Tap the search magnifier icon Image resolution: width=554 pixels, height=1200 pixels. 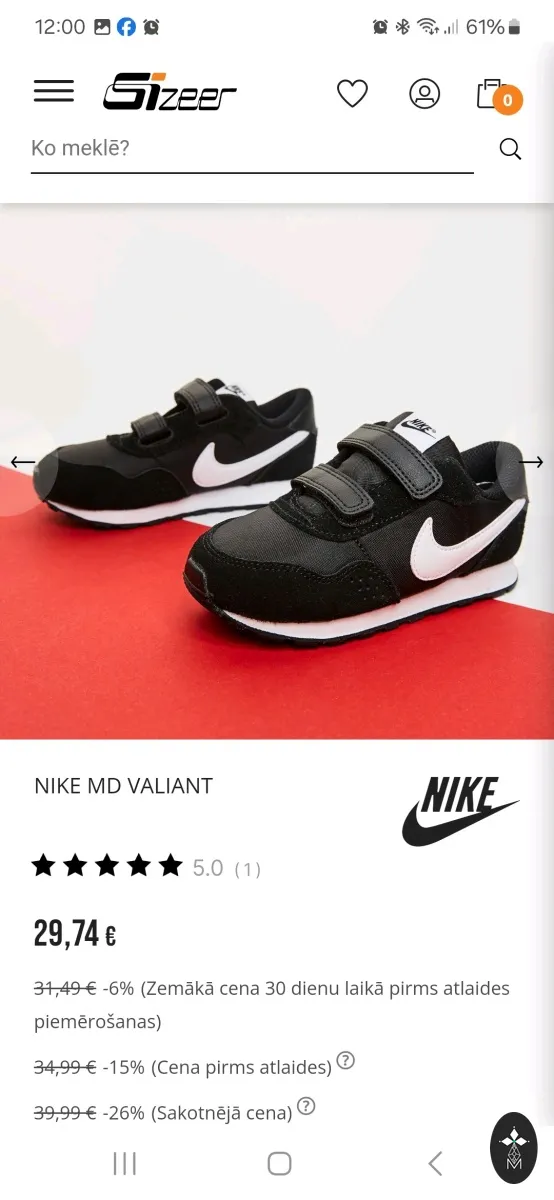pos(510,150)
